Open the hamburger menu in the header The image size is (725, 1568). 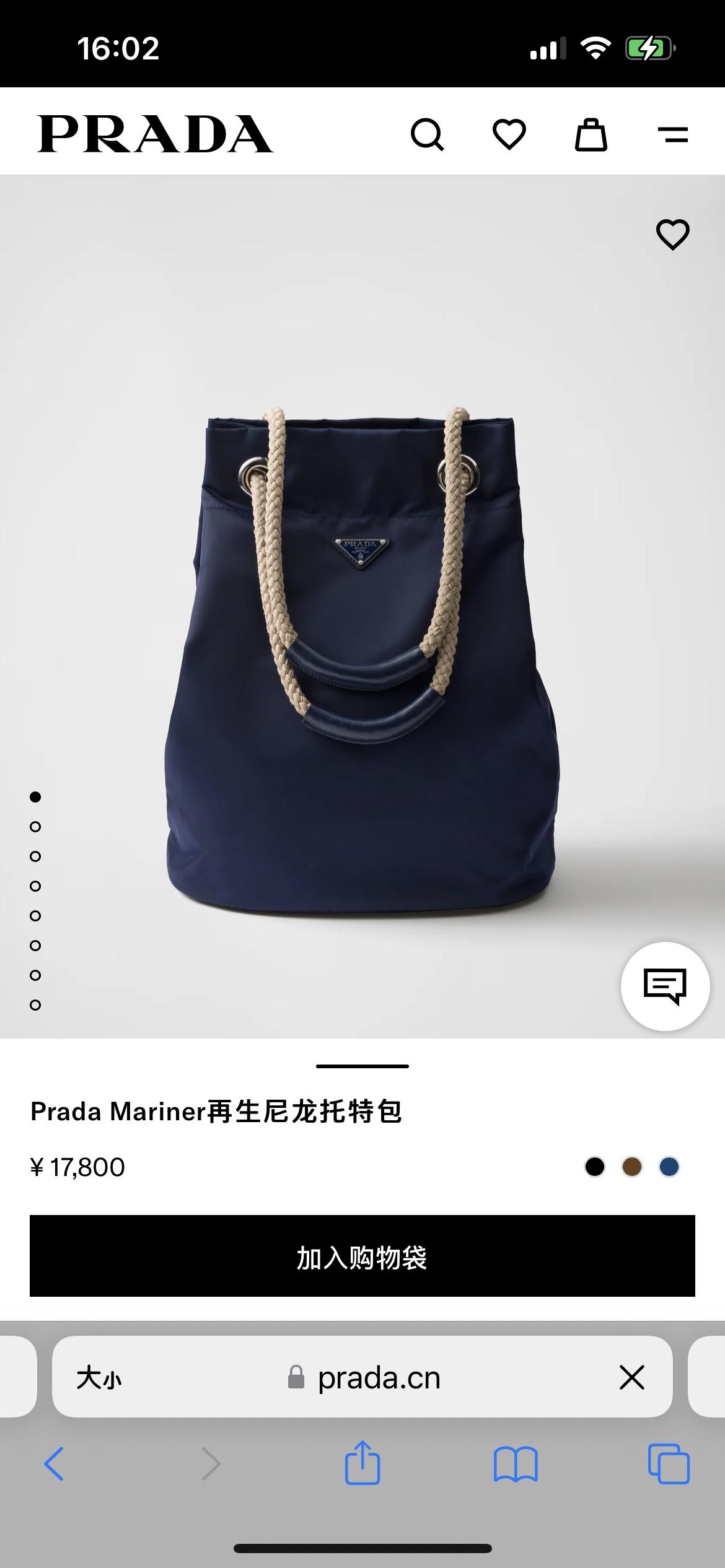pyautogui.click(x=672, y=134)
